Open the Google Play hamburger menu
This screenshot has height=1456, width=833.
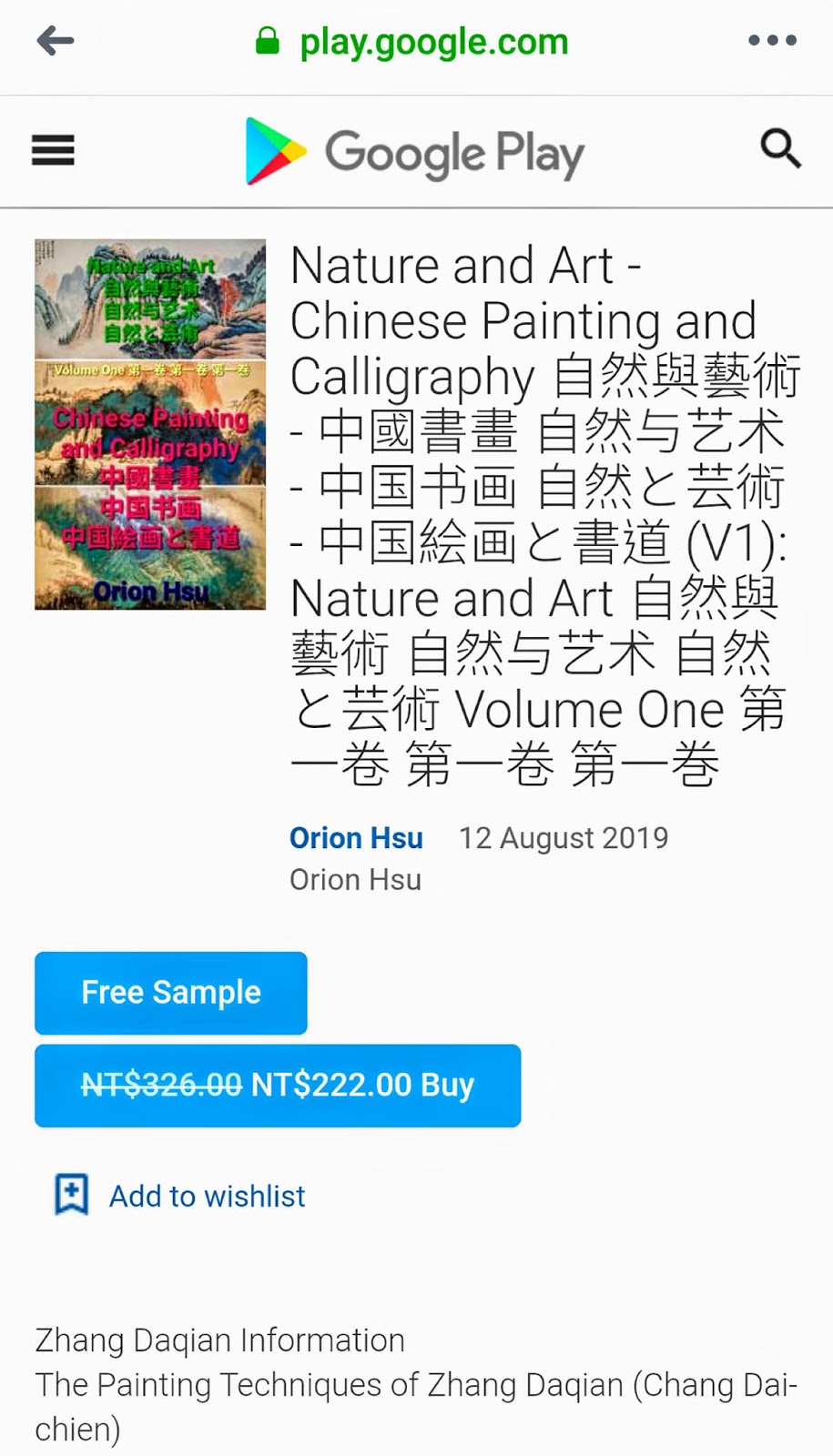53,150
